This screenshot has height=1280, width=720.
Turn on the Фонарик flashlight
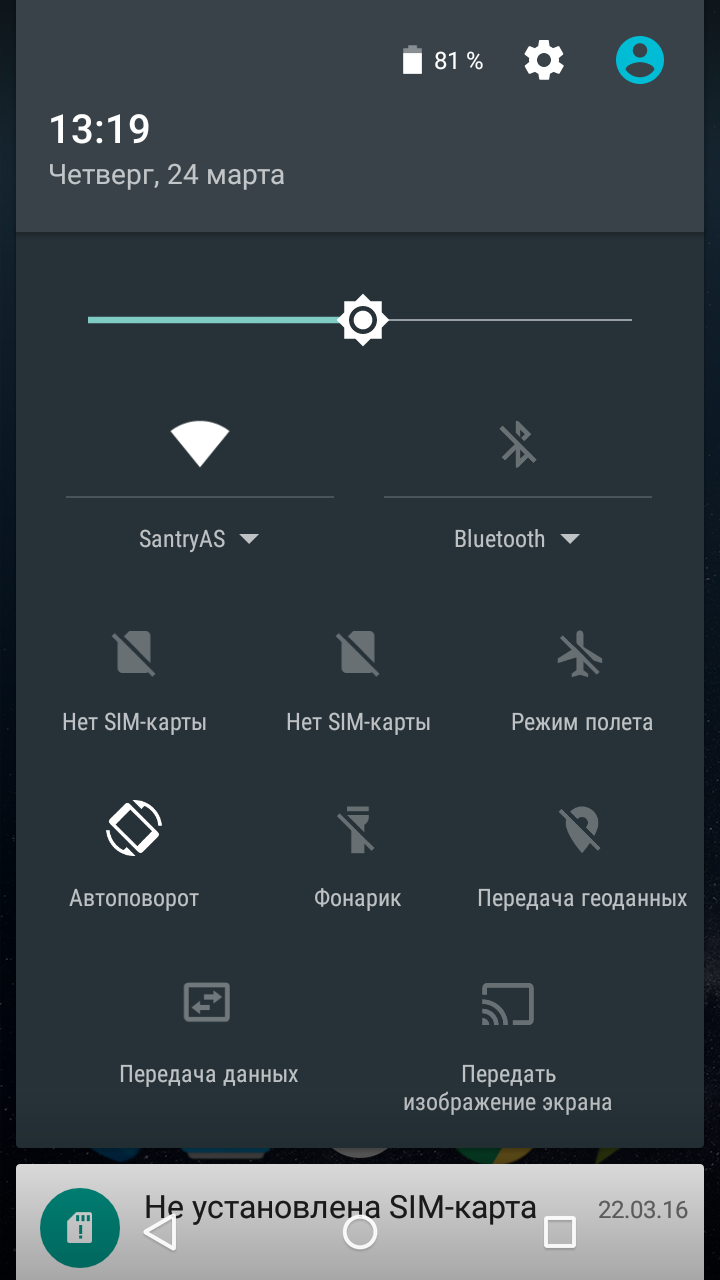point(358,855)
